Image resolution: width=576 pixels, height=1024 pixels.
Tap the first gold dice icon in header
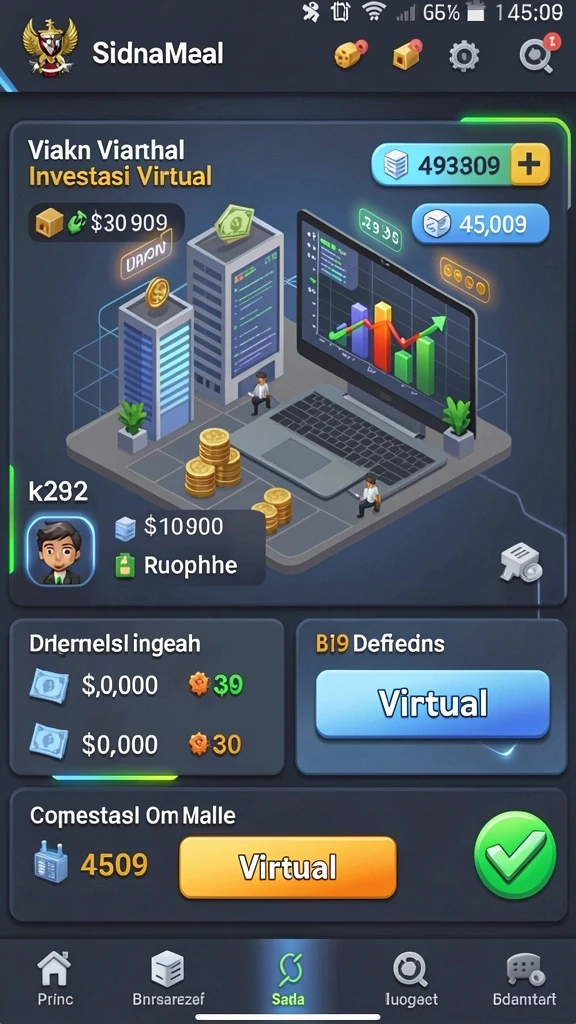[x=351, y=54]
